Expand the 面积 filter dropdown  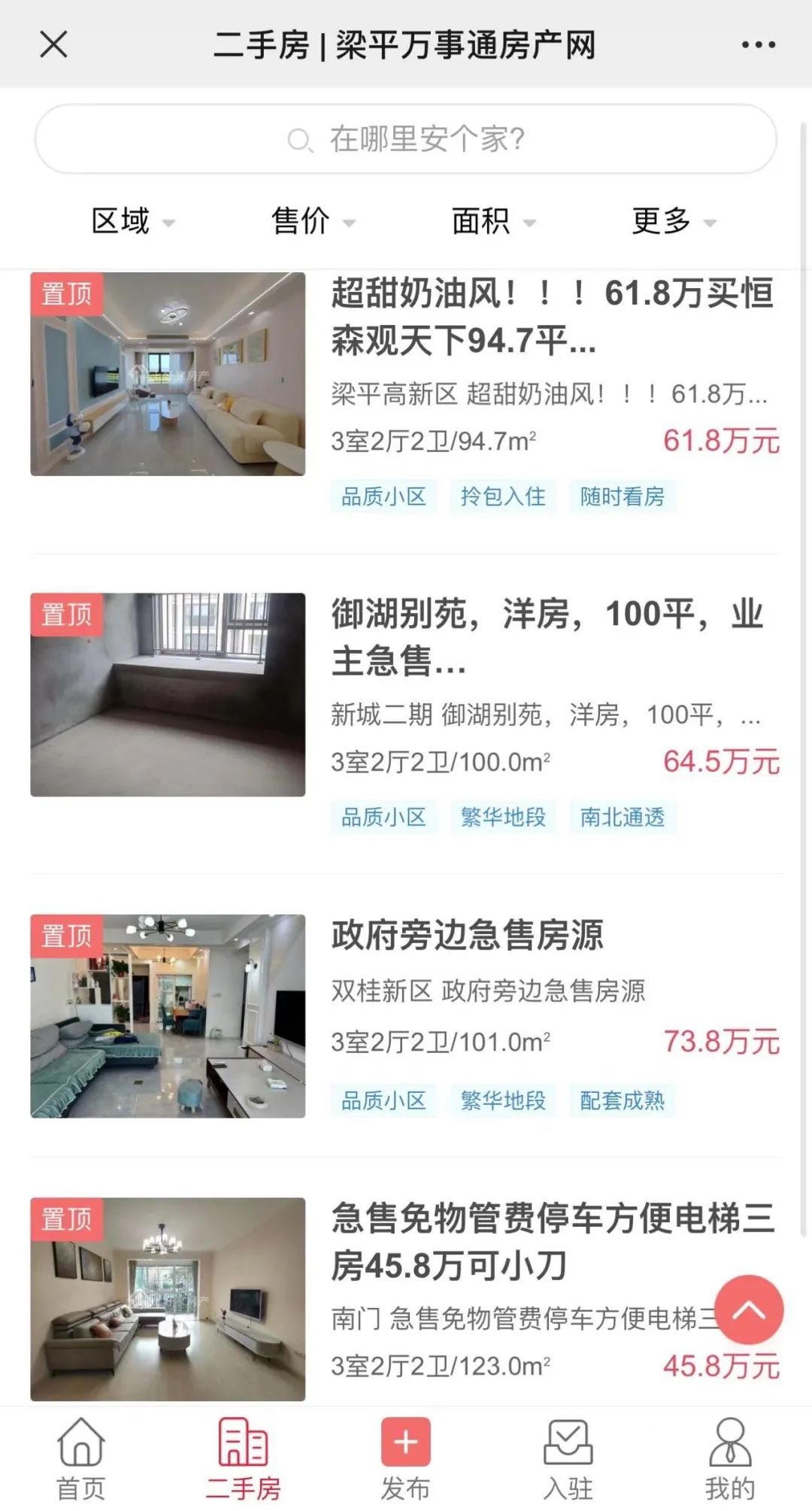[x=492, y=221]
